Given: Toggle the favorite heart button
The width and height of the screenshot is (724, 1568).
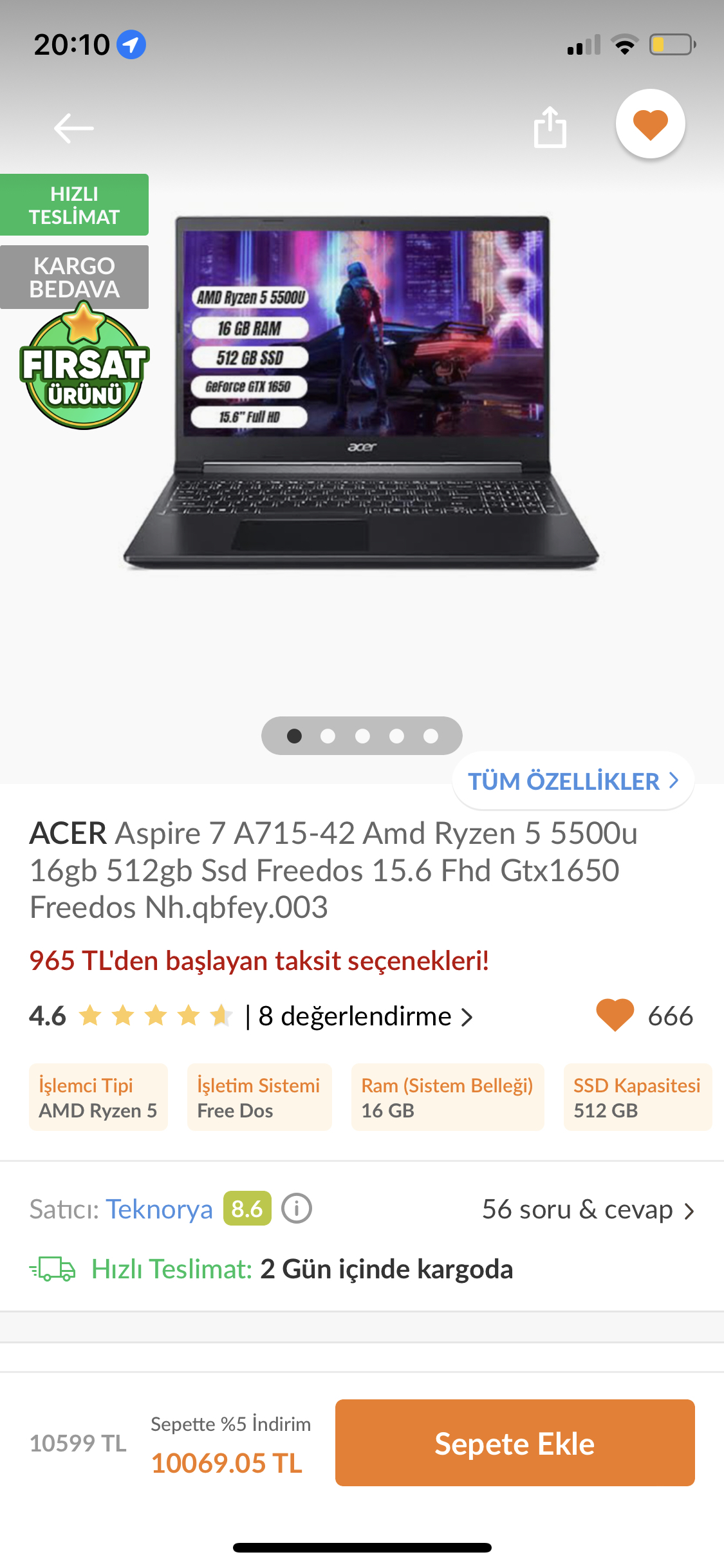Looking at the screenshot, I should coord(650,124).
